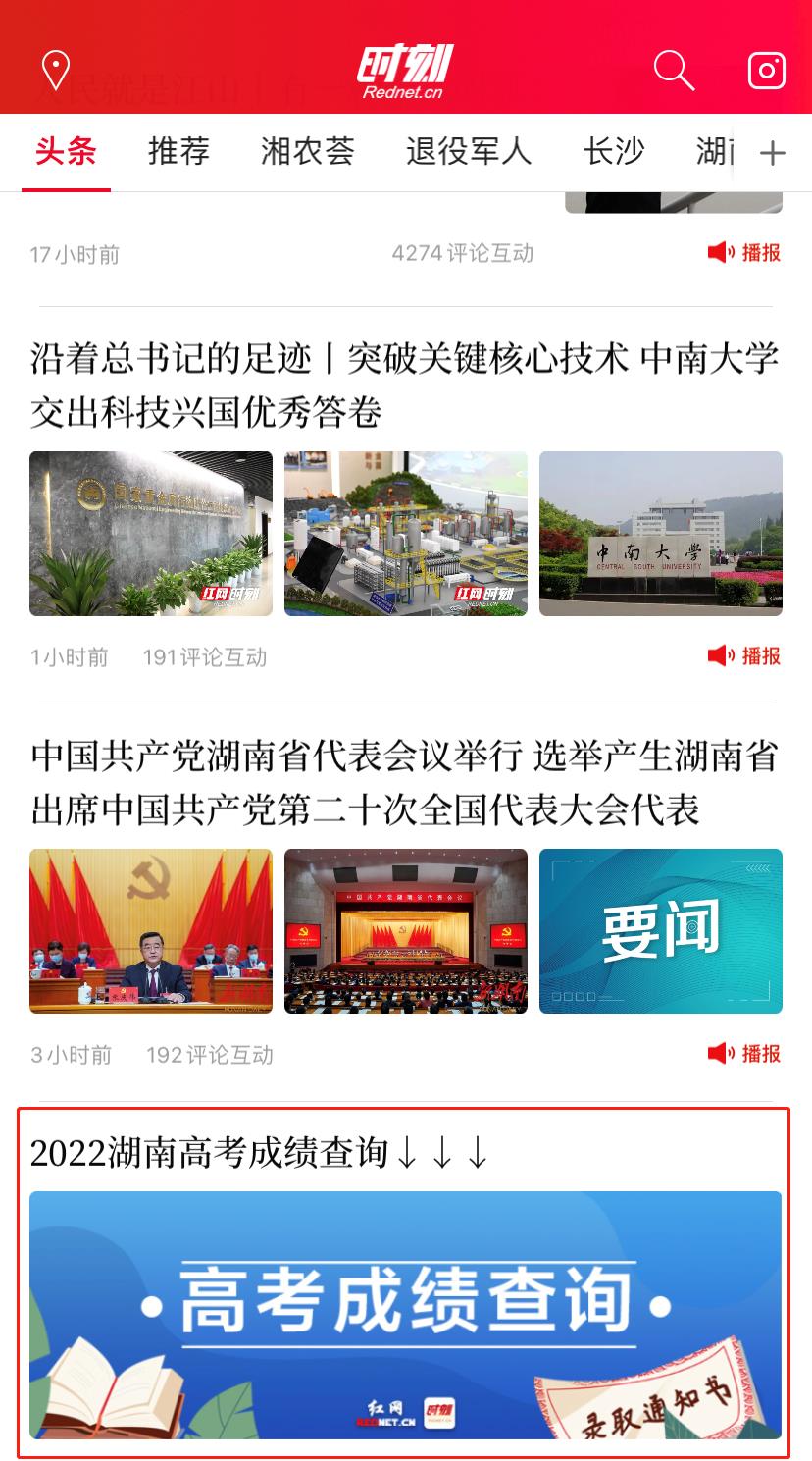Image resolution: width=812 pixels, height=1461 pixels.
Task: Switch to the 推荐 tab
Action: click(178, 152)
